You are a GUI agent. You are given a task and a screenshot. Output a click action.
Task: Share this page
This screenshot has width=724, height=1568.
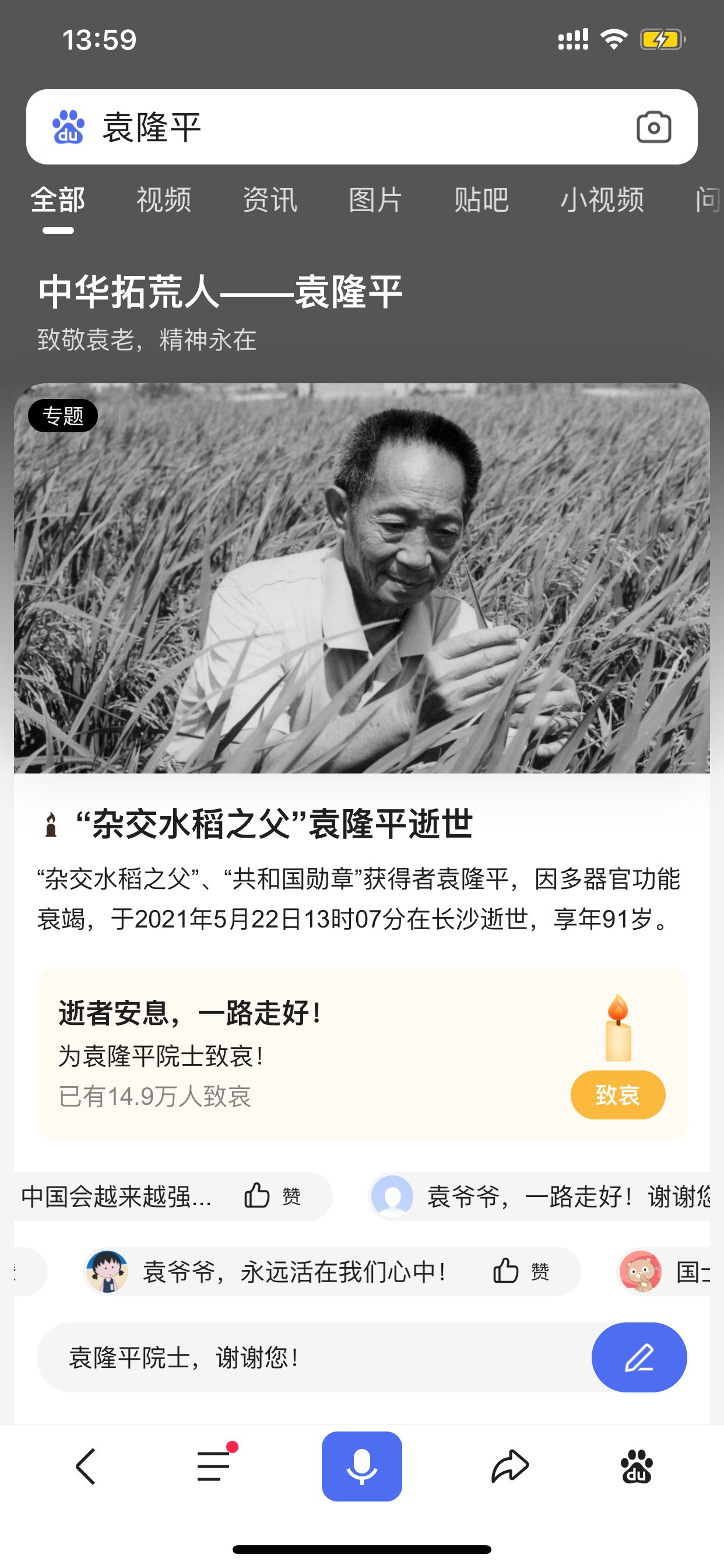tap(510, 1466)
